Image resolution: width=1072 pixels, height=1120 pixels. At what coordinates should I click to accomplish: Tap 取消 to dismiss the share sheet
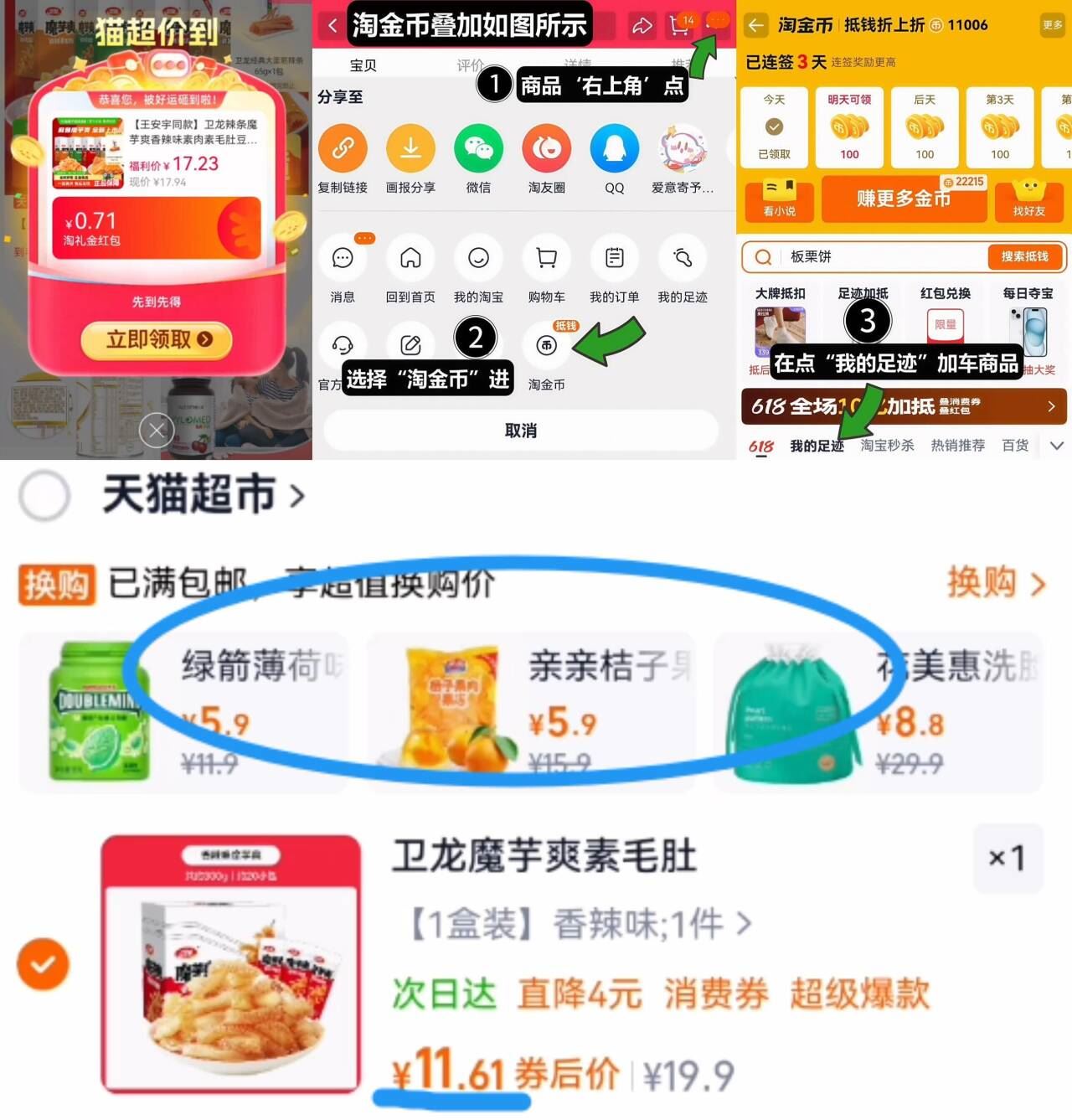[x=520, y=431]
